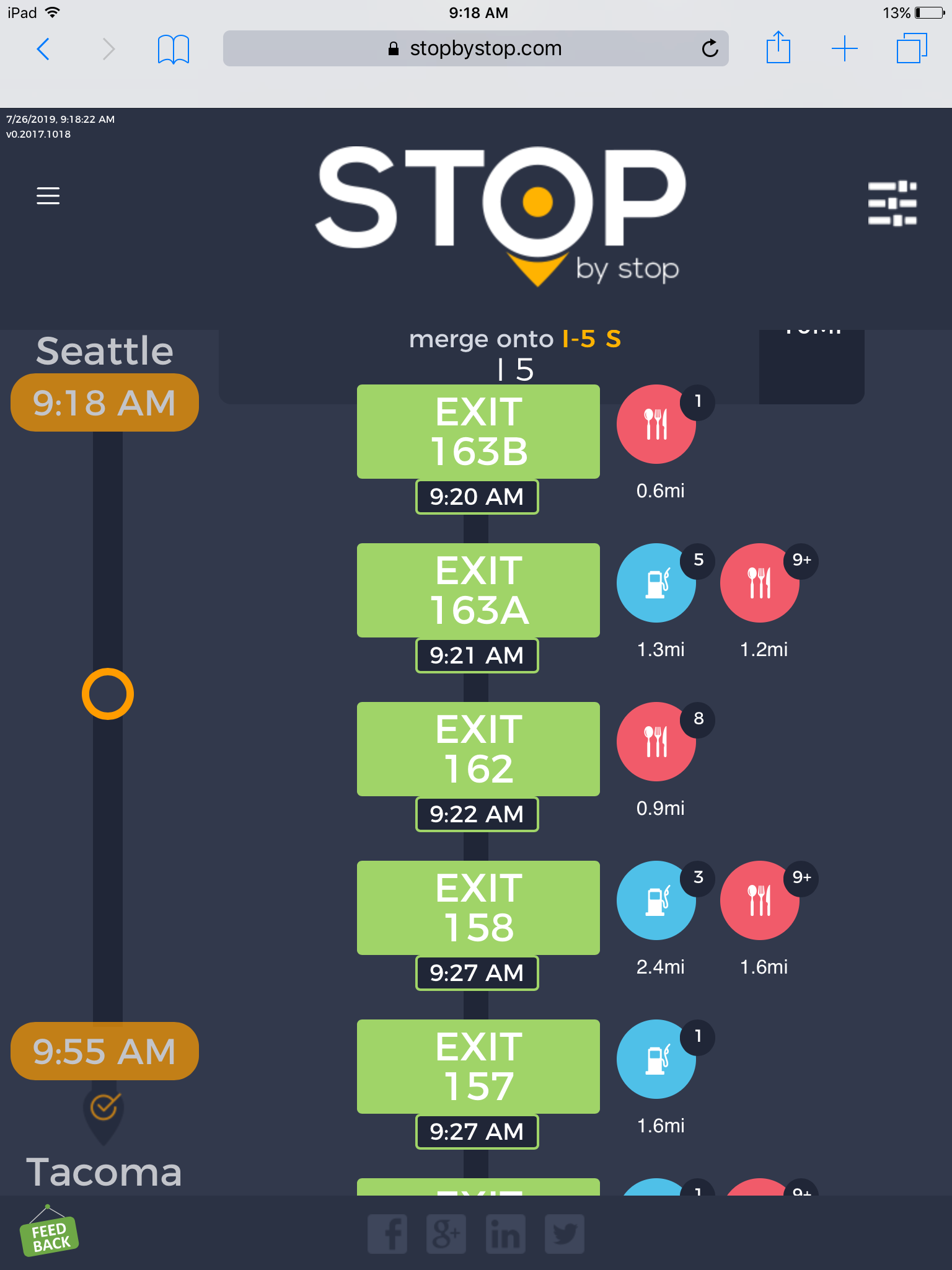Open the filter settings icon
This screenshot has width=952, height=1270.
tap(892, 203)
